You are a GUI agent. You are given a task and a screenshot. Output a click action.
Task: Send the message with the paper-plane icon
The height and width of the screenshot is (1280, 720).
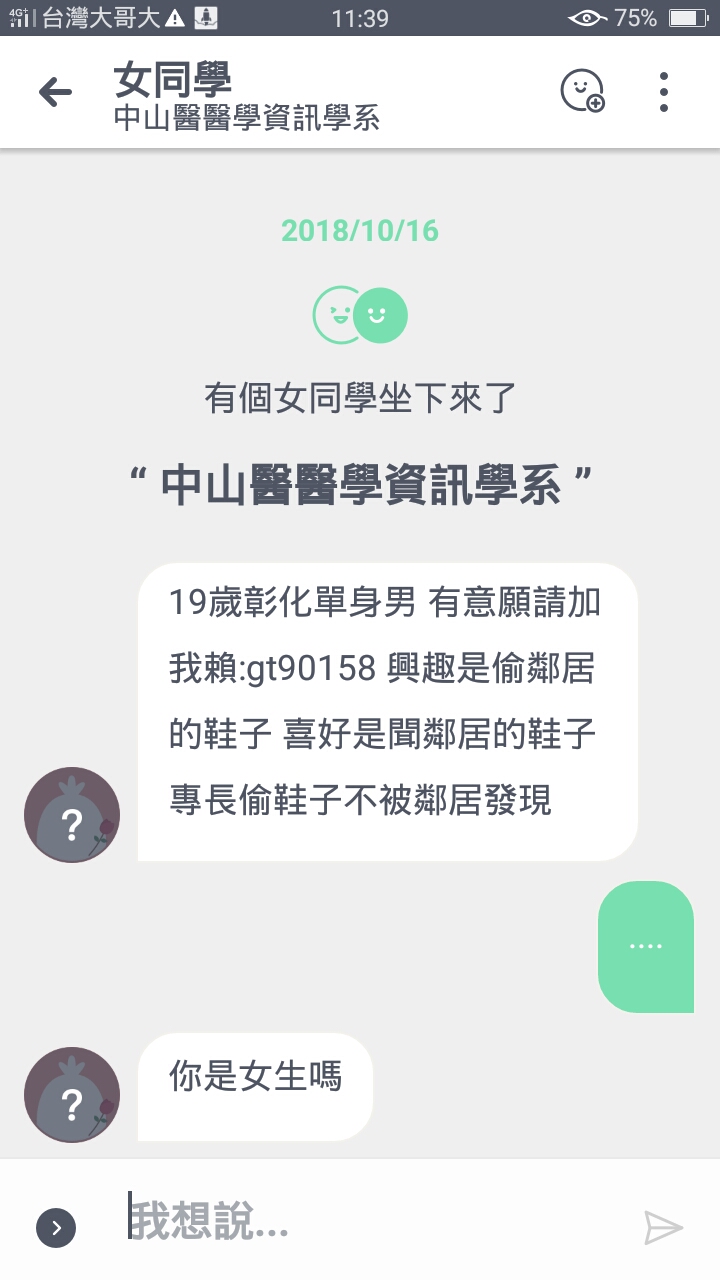click(x=663, y=1227)
